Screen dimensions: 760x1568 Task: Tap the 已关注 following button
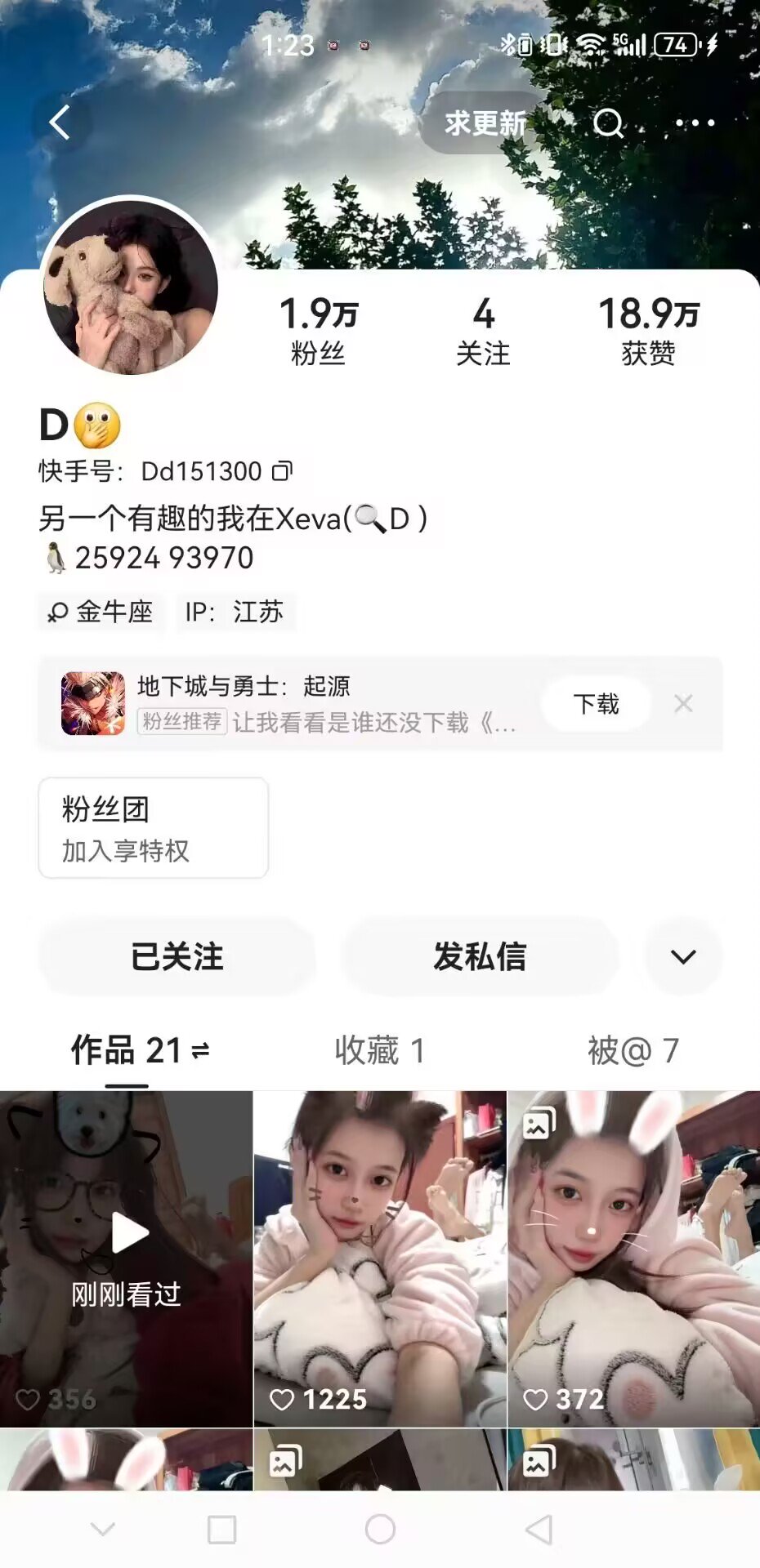[177, 956]
